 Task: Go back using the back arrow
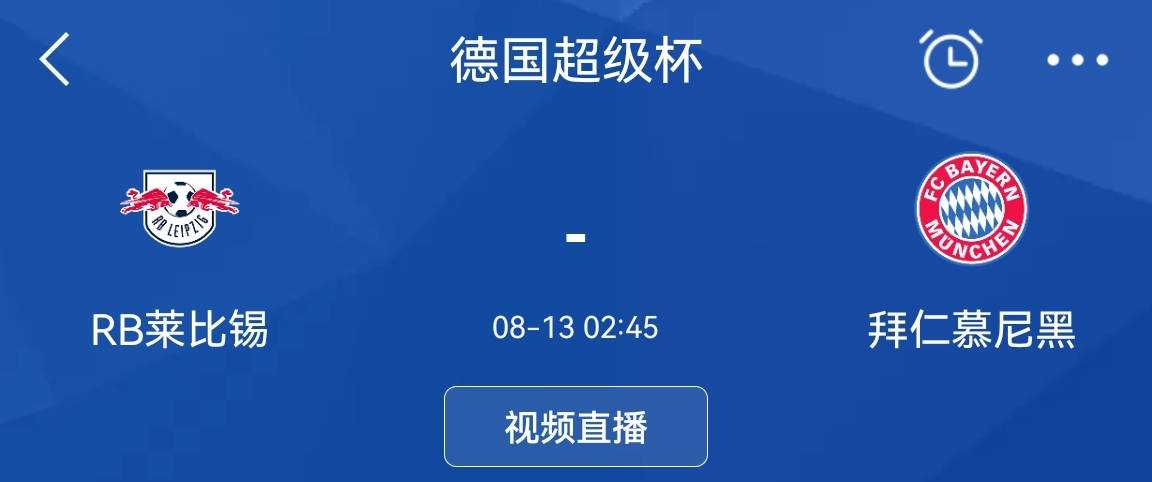(55, 60)
